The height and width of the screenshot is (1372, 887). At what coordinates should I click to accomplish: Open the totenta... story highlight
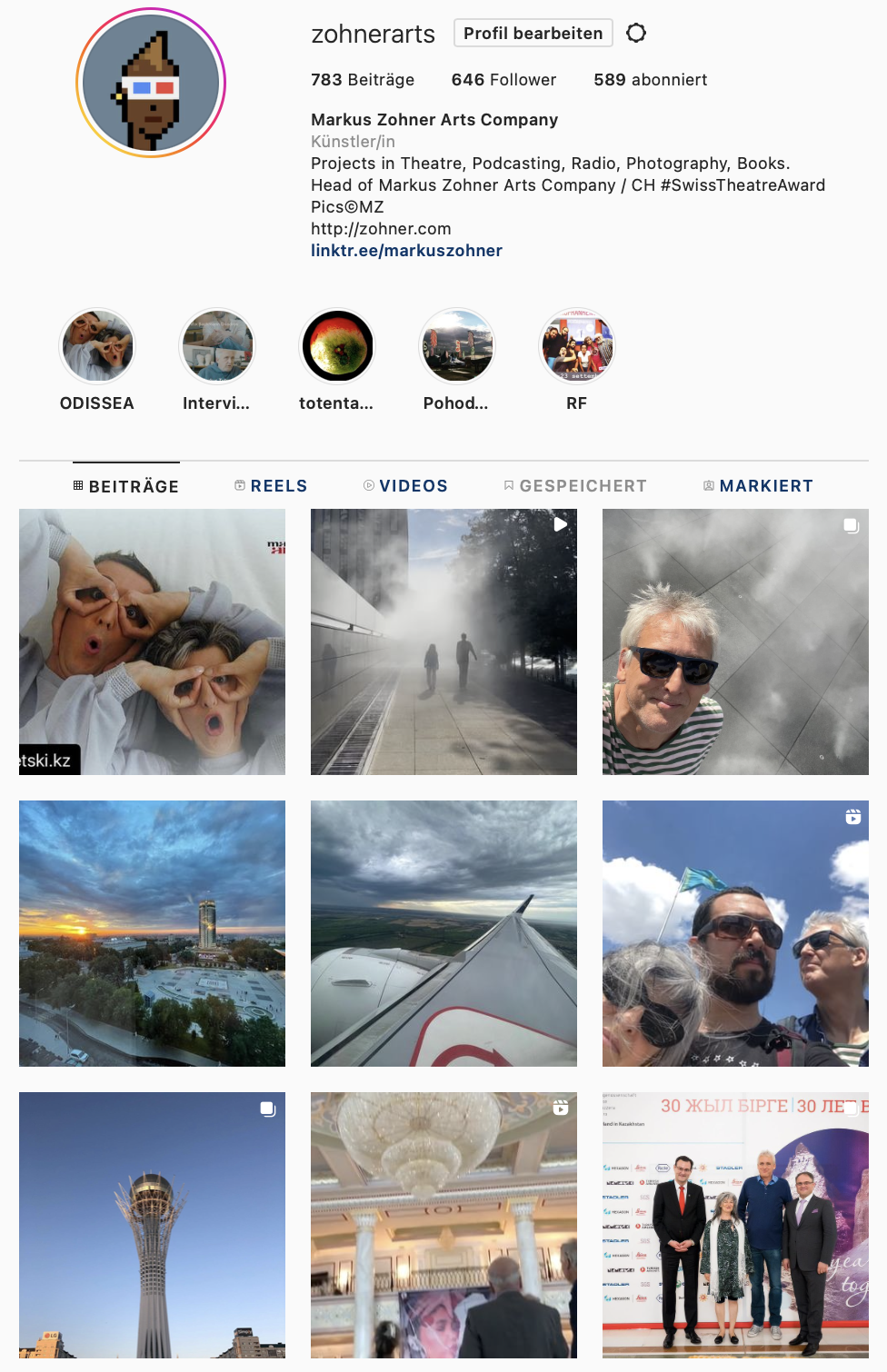point(337,347)
